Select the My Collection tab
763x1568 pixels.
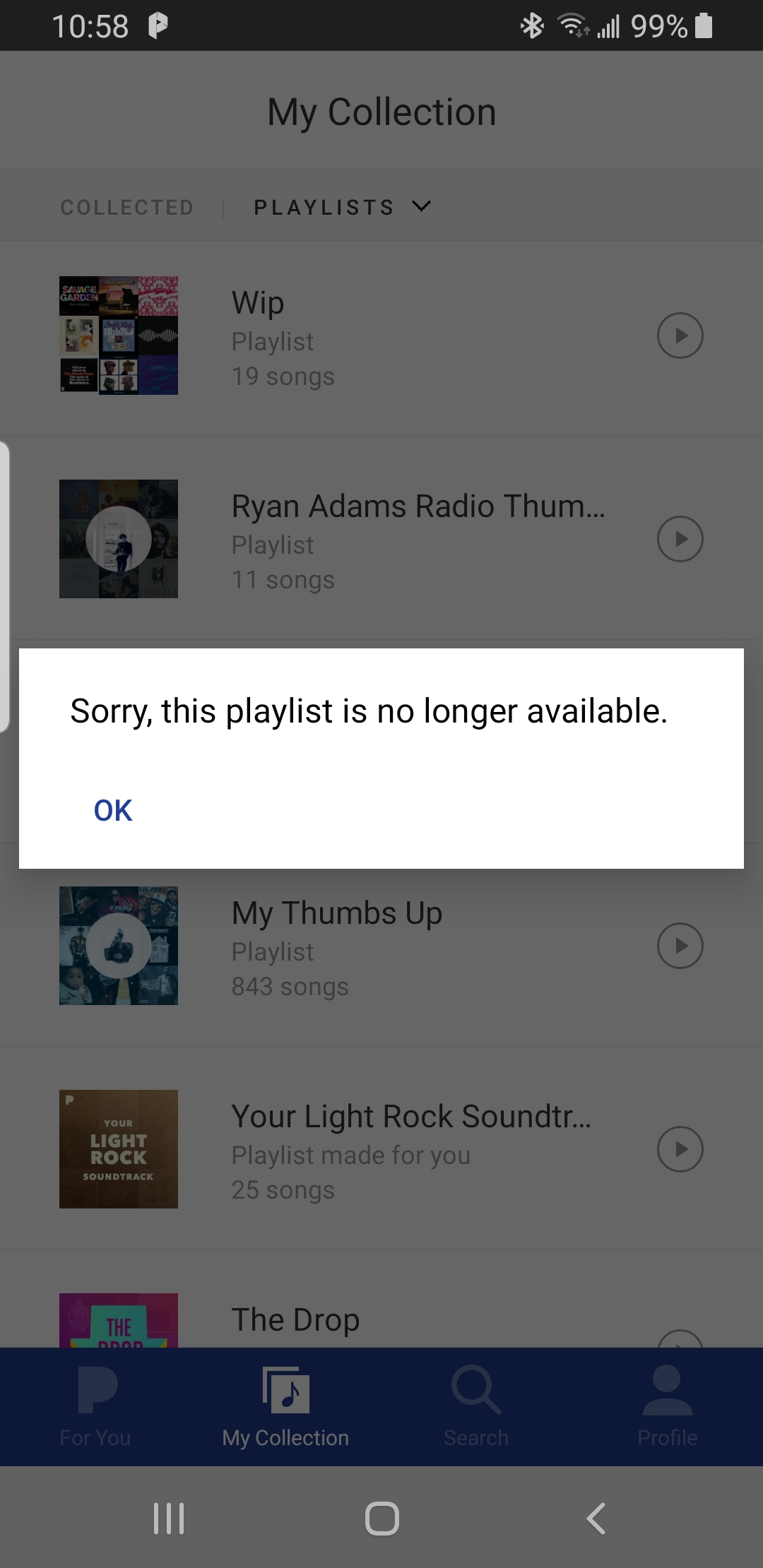tap(285, 1406)
